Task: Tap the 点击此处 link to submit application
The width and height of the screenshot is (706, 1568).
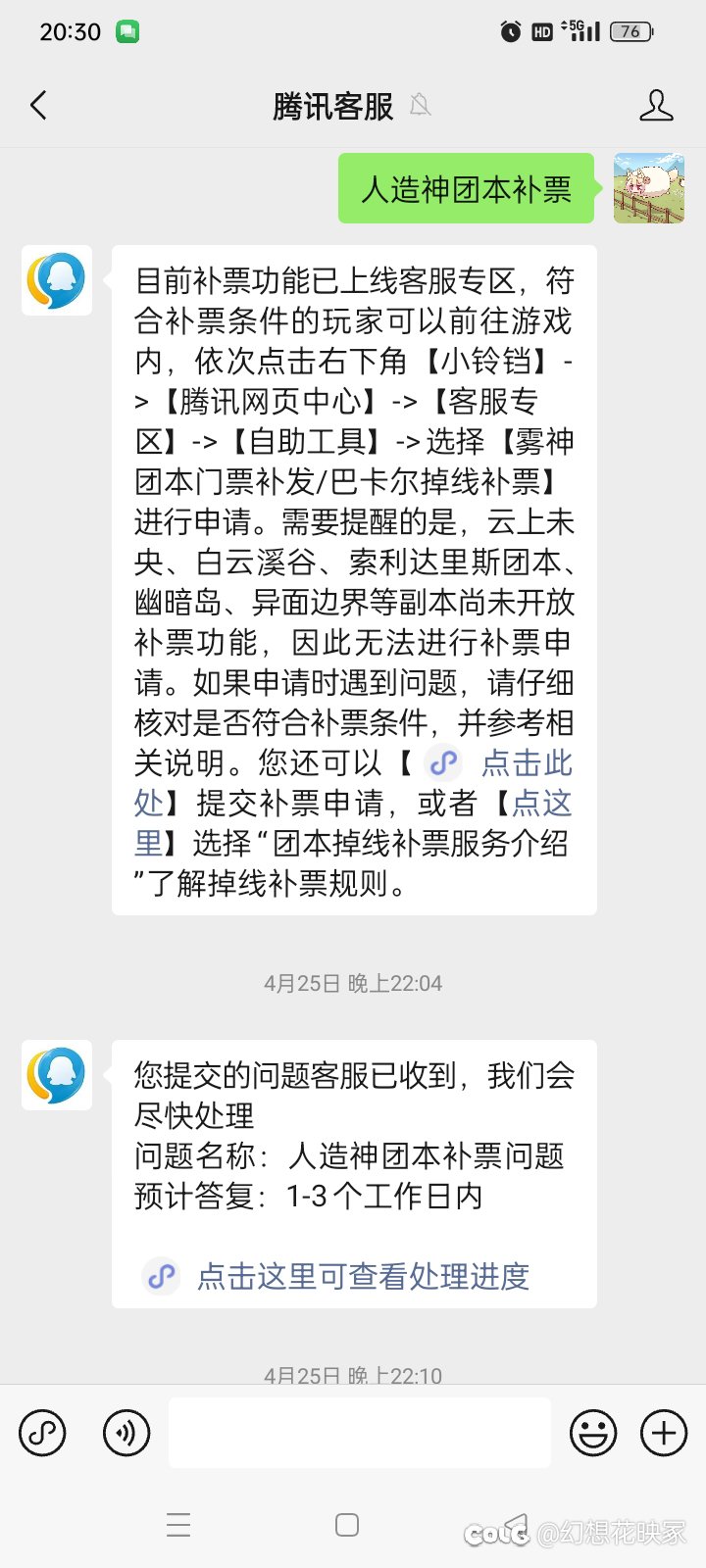Action: pos(500,763)
